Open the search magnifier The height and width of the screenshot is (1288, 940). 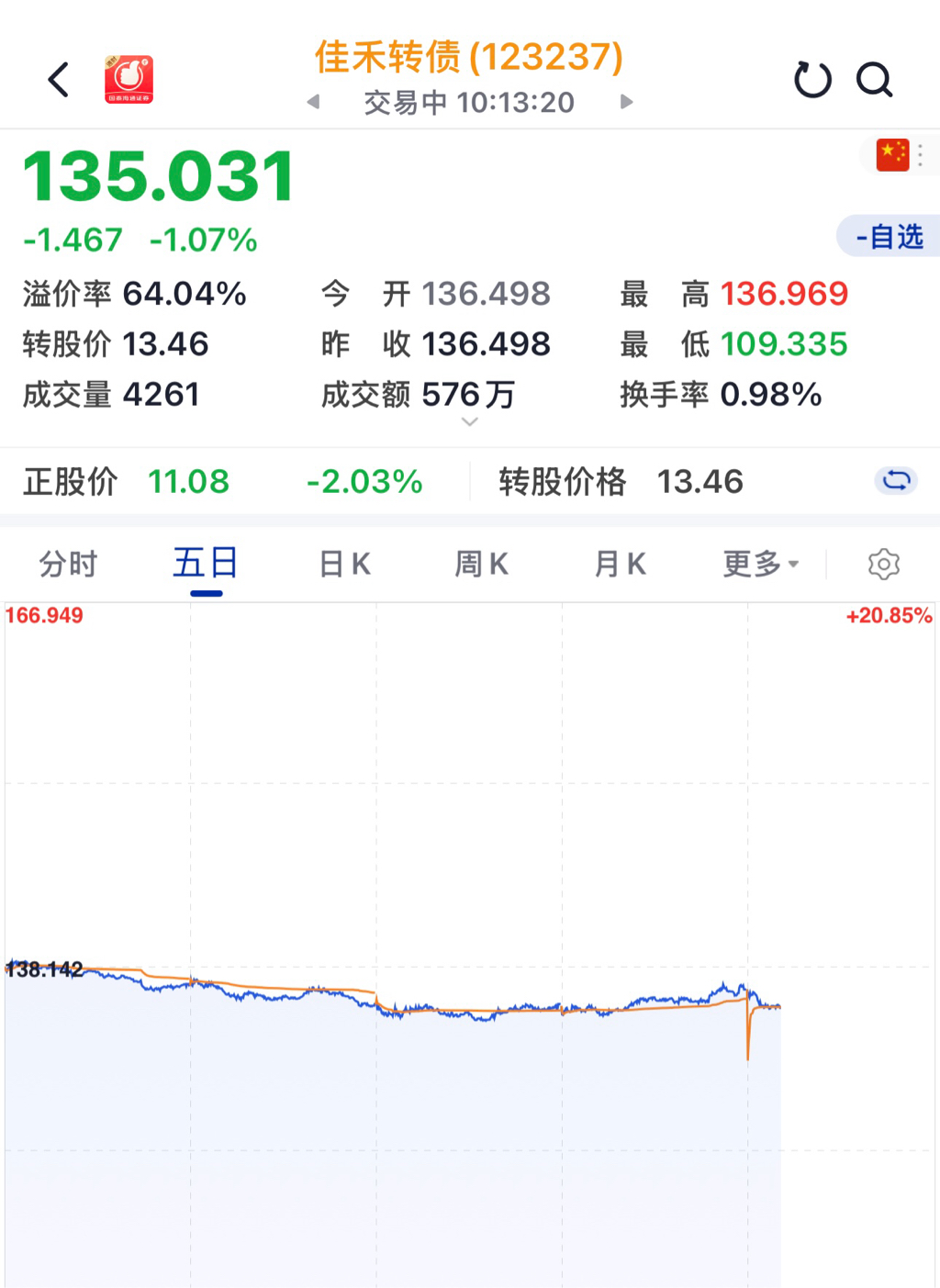[874, 80]
